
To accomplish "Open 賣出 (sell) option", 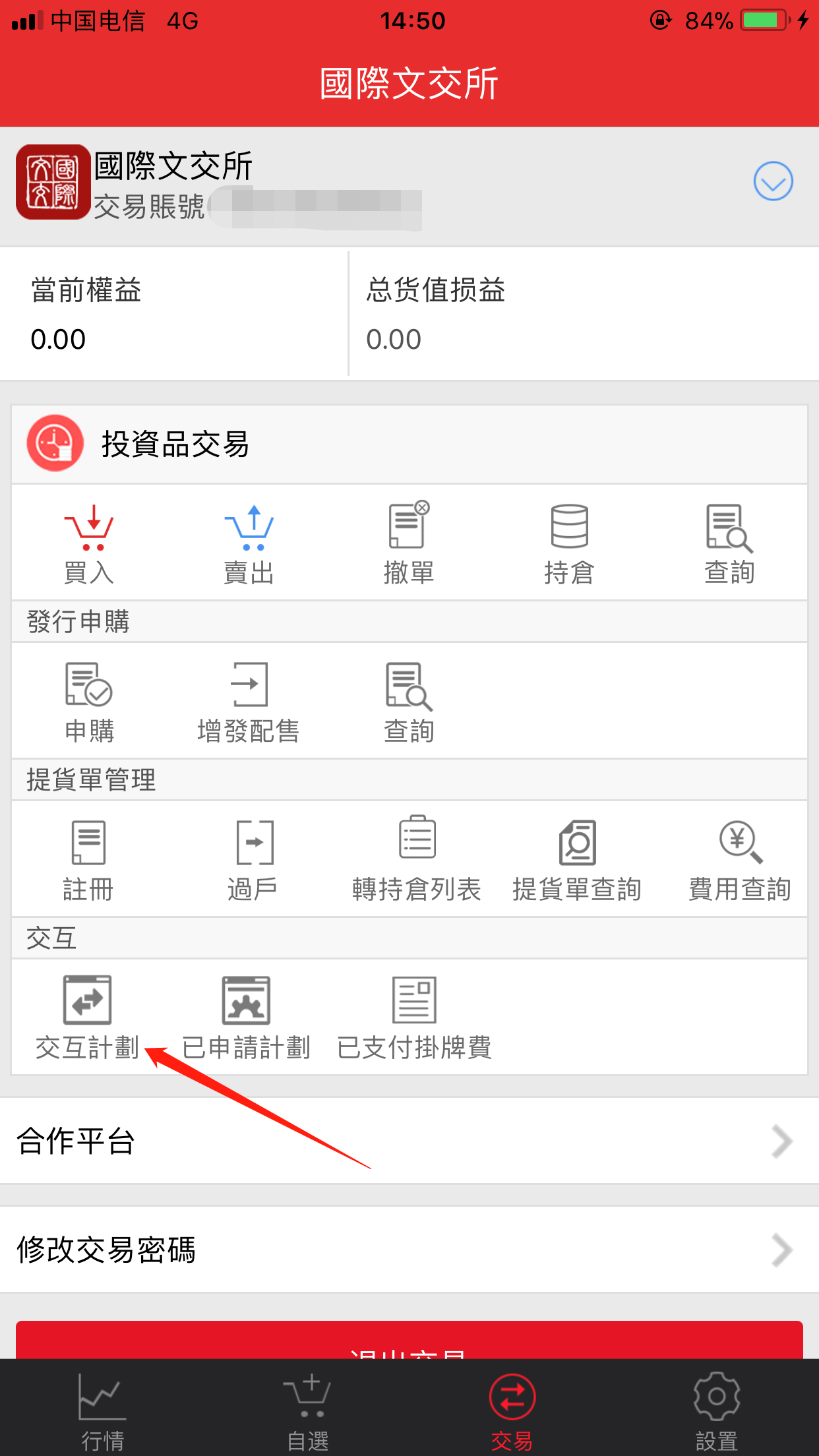I will pos(249,543).
